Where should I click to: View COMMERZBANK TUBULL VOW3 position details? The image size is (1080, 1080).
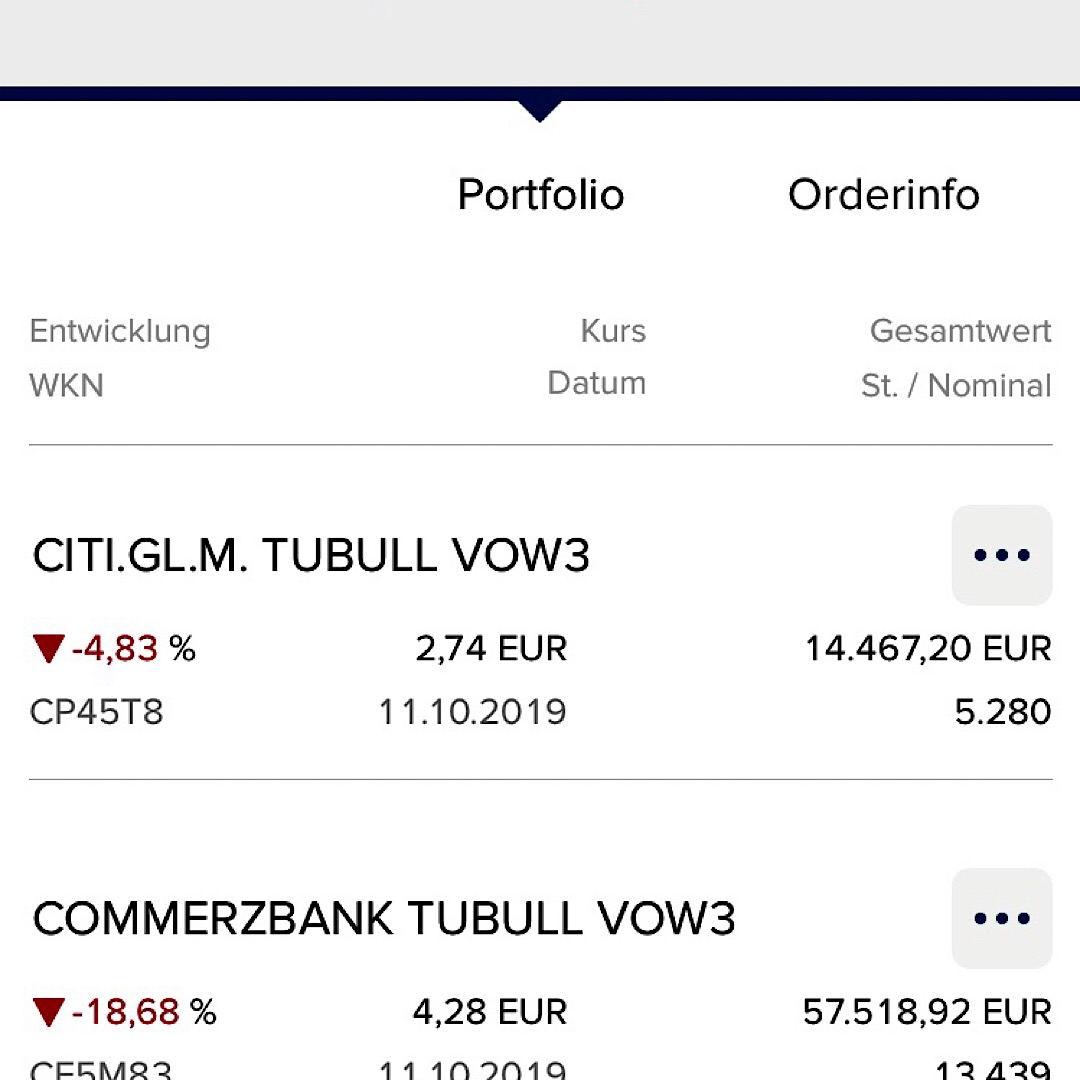[x=384, y=919]
